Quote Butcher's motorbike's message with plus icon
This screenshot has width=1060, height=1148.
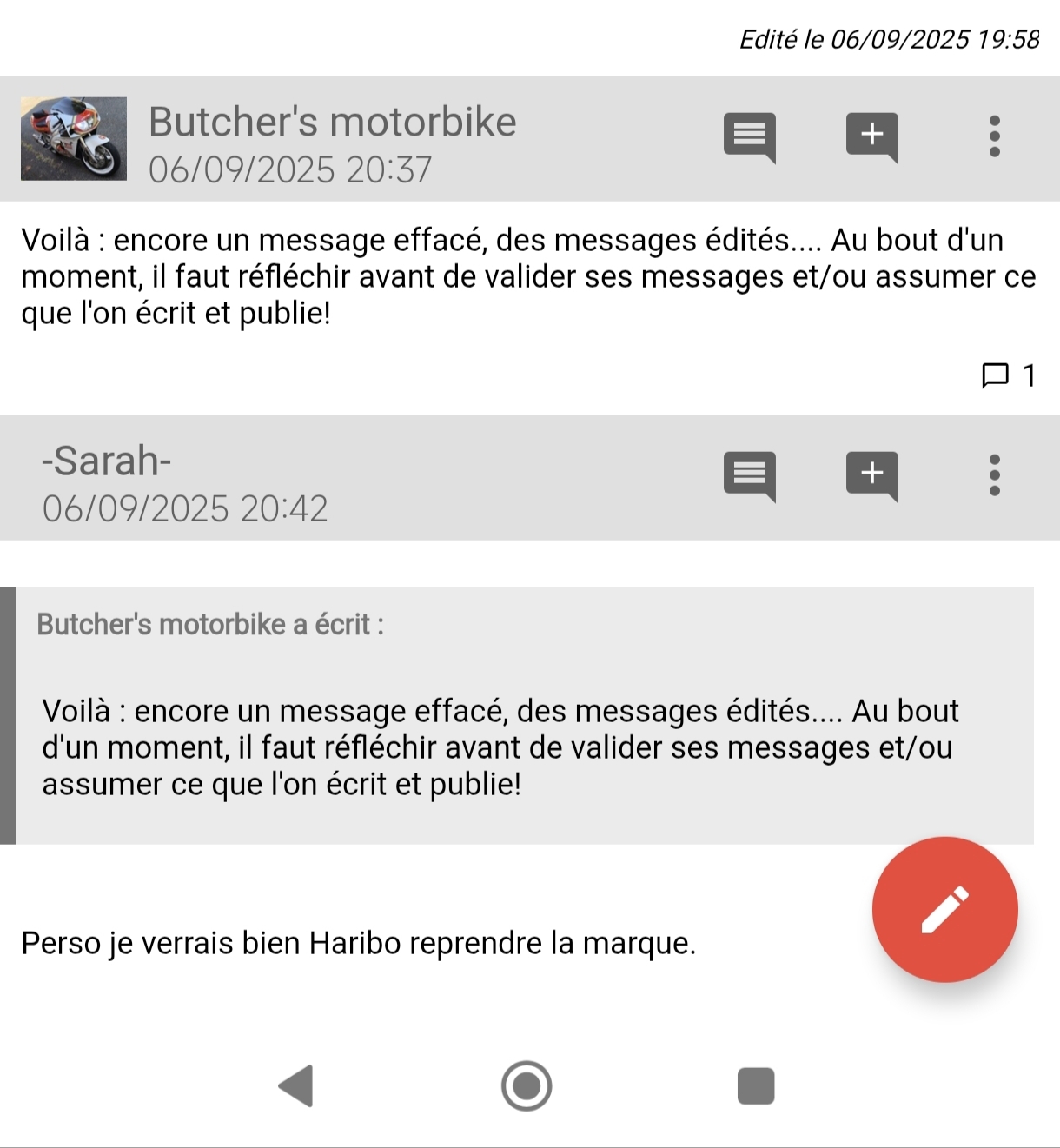pos(871,136)
